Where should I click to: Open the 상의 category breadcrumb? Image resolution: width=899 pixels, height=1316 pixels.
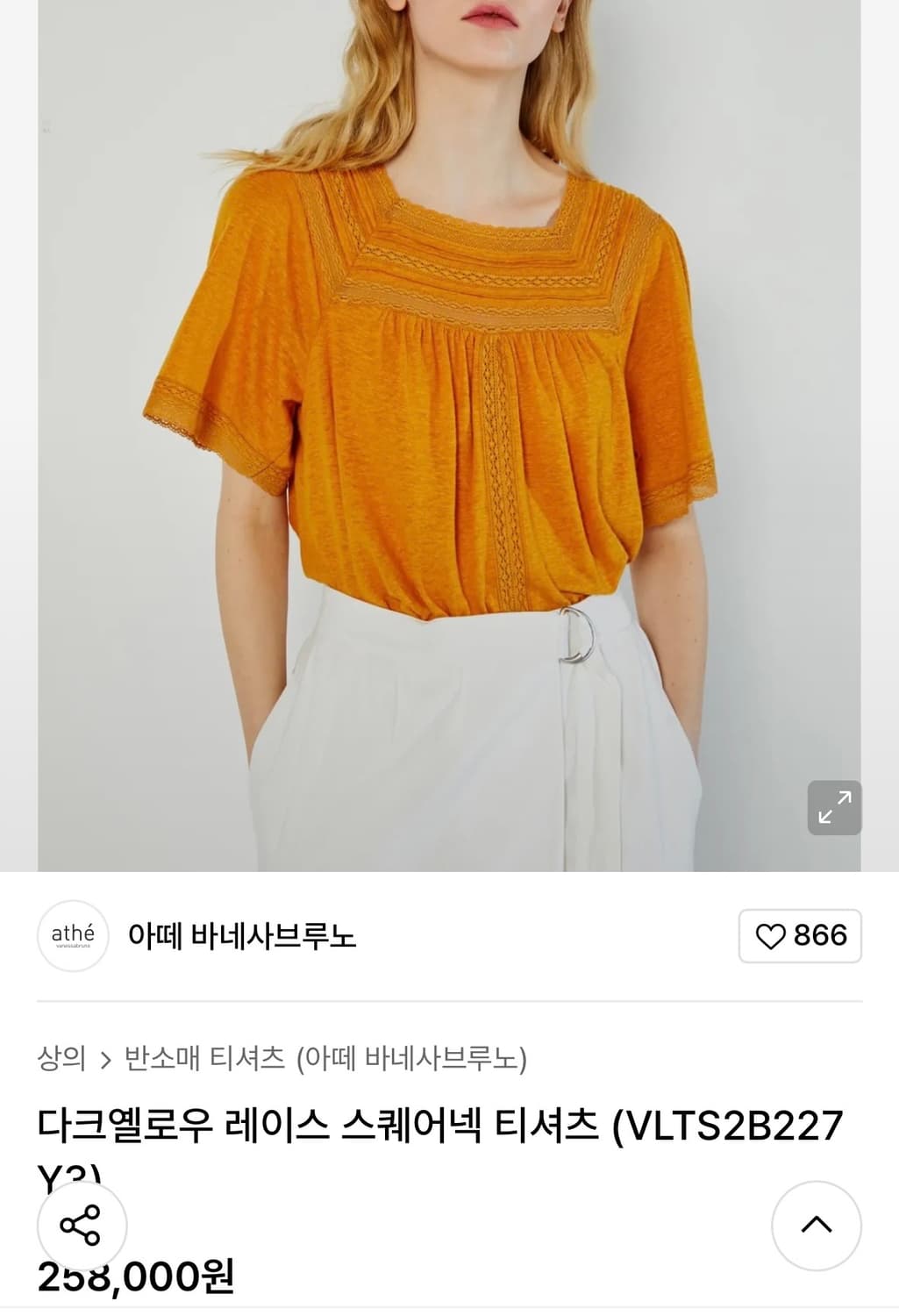(61, 1060)
